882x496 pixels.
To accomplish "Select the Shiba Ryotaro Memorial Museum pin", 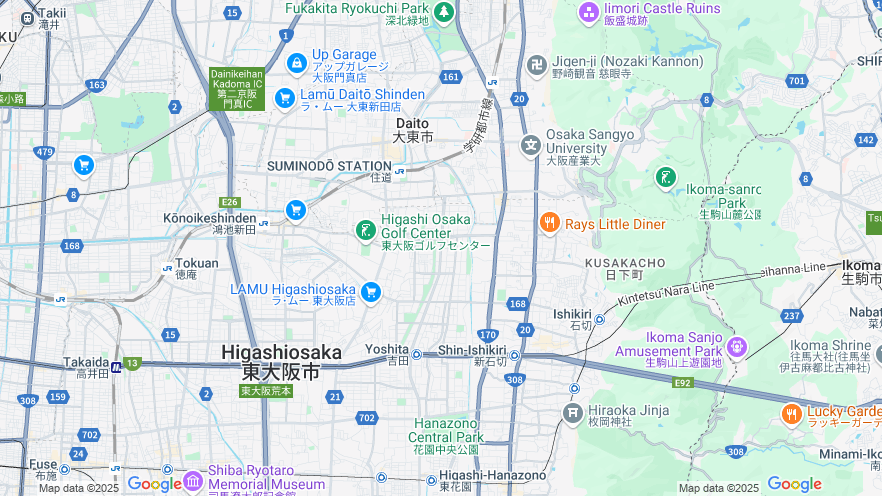I will point(192,481).
